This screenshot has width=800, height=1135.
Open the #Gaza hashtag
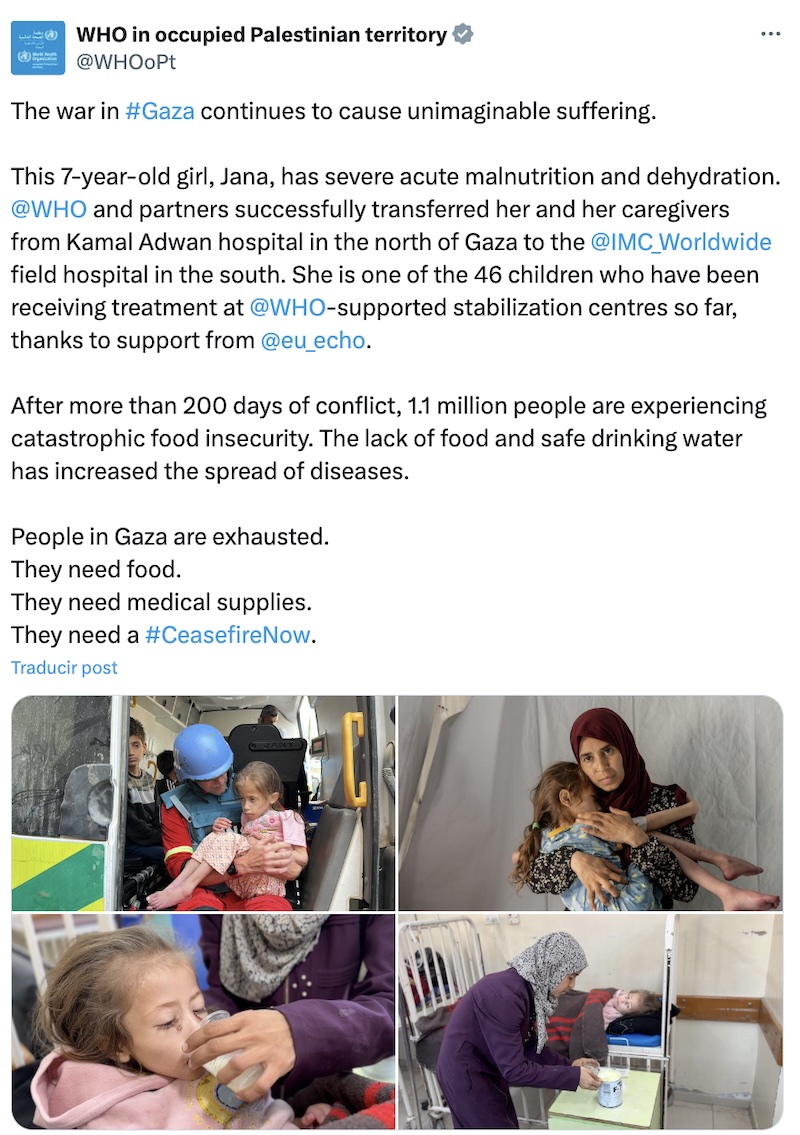[x=160, y=111]
